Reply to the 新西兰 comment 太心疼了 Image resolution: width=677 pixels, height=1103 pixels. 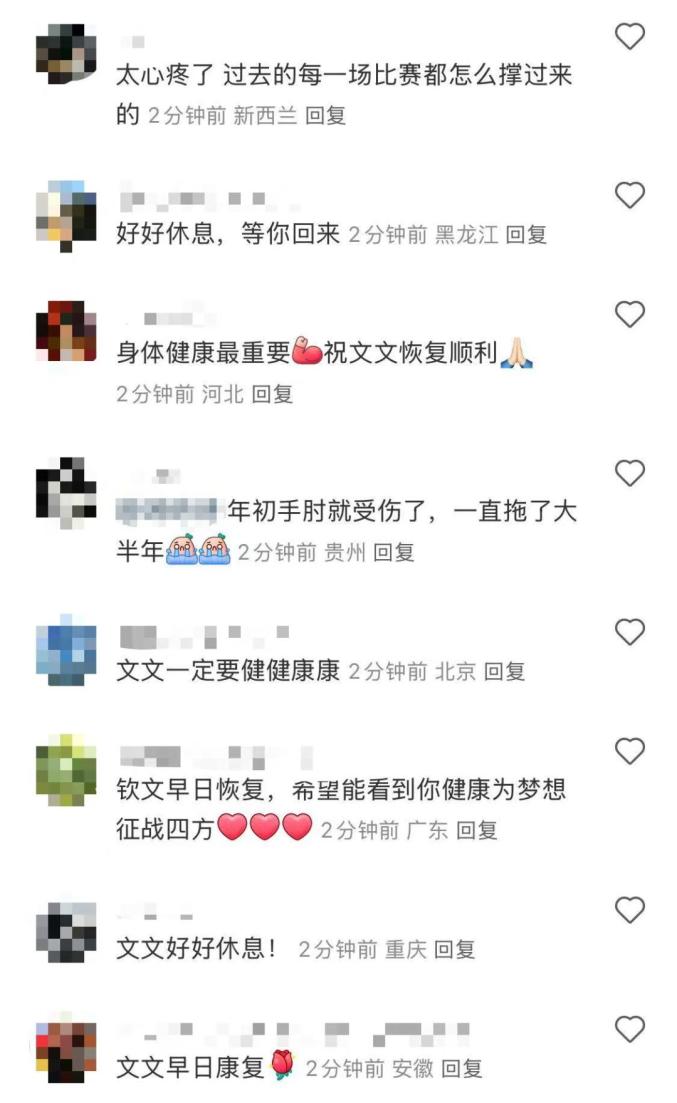(325, 116)
